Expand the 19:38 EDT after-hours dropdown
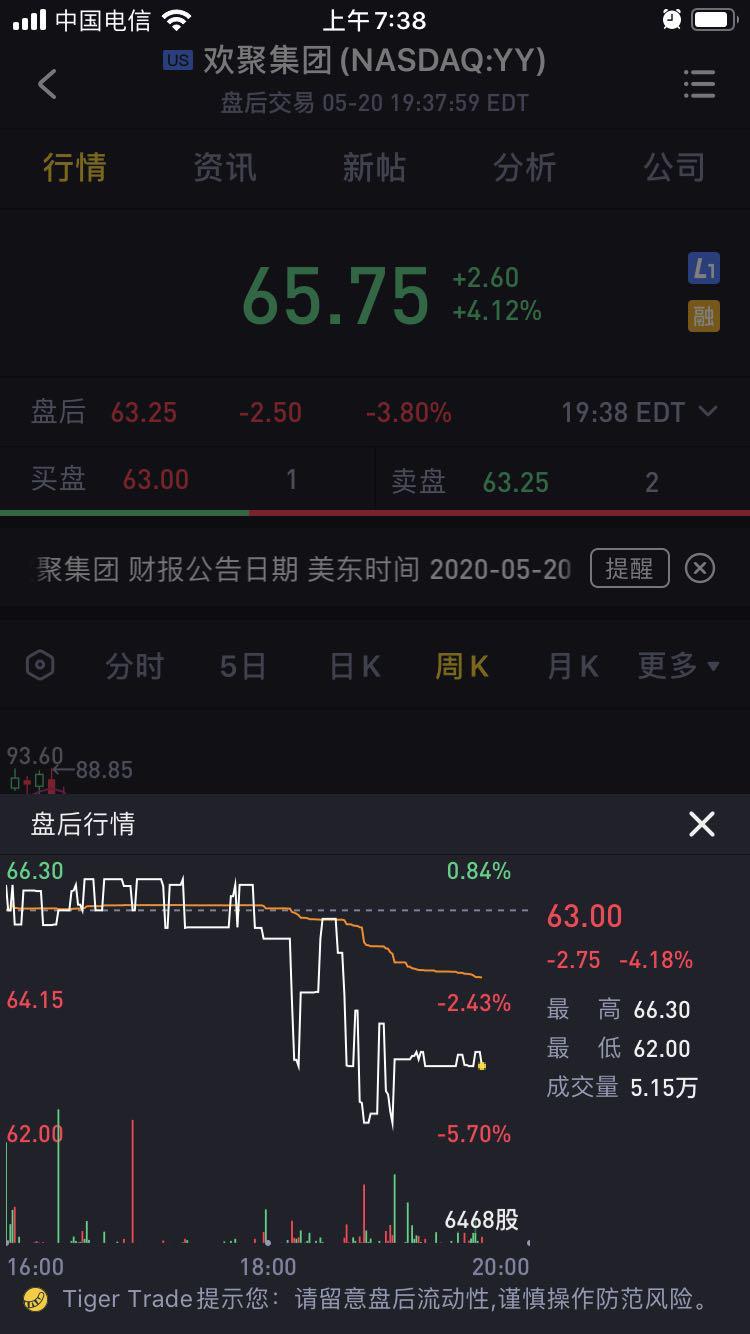The image size is (750, 1334). (639, 412)
